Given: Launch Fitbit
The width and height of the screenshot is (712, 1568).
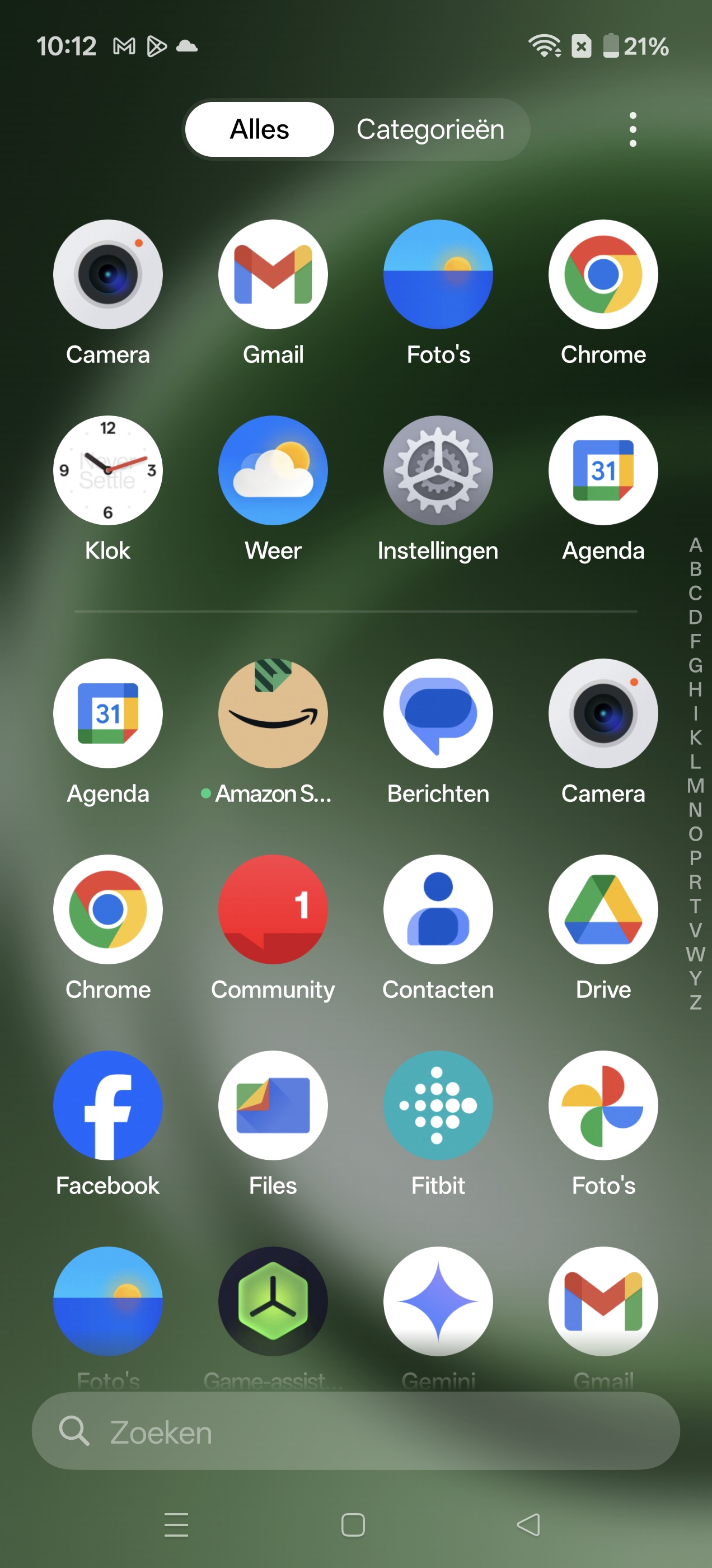Looking at the screenshot, I should (438, 1105).
